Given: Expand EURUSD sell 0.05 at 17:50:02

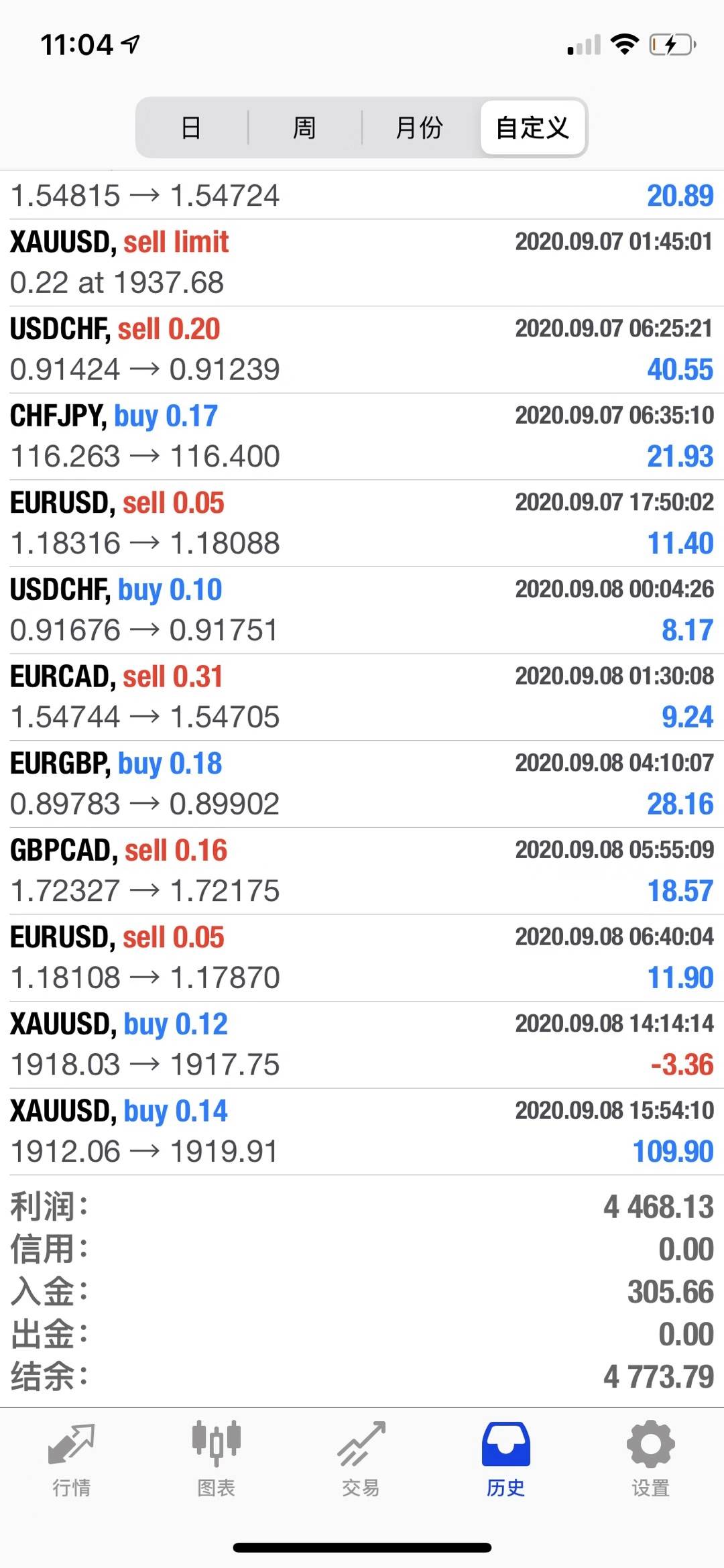Looking at the screenshot, I should point(362,523).
